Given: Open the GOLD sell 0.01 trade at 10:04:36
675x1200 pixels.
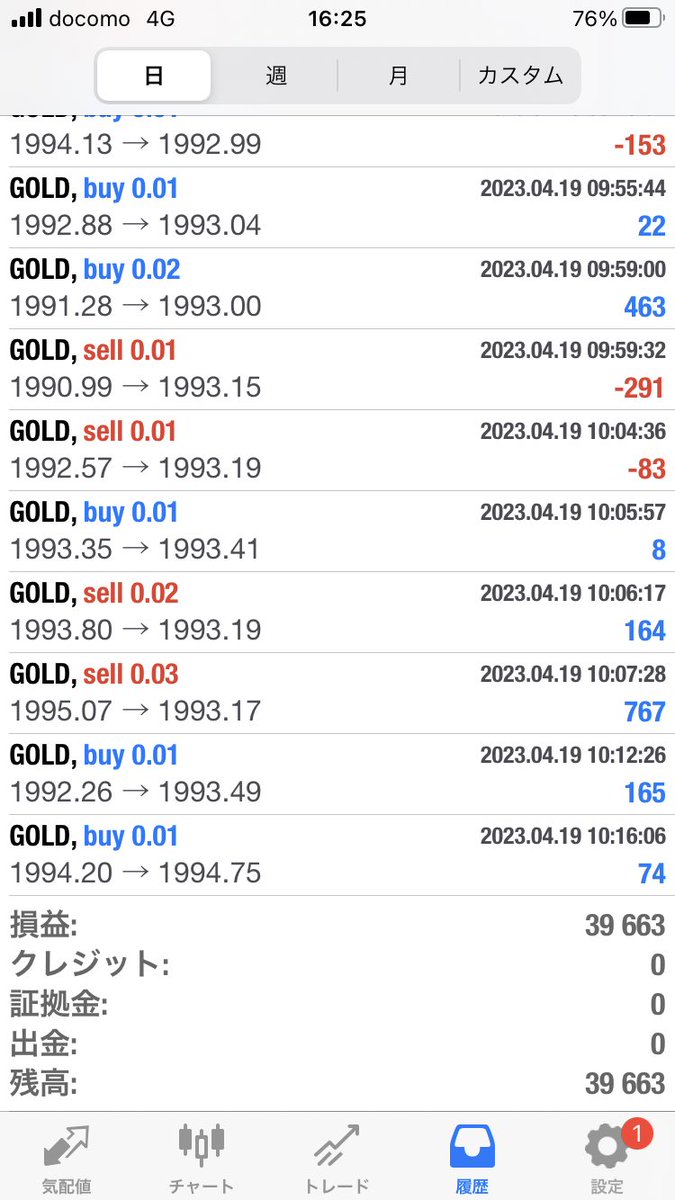Looking at the screenshot, I should coord(337,450).
